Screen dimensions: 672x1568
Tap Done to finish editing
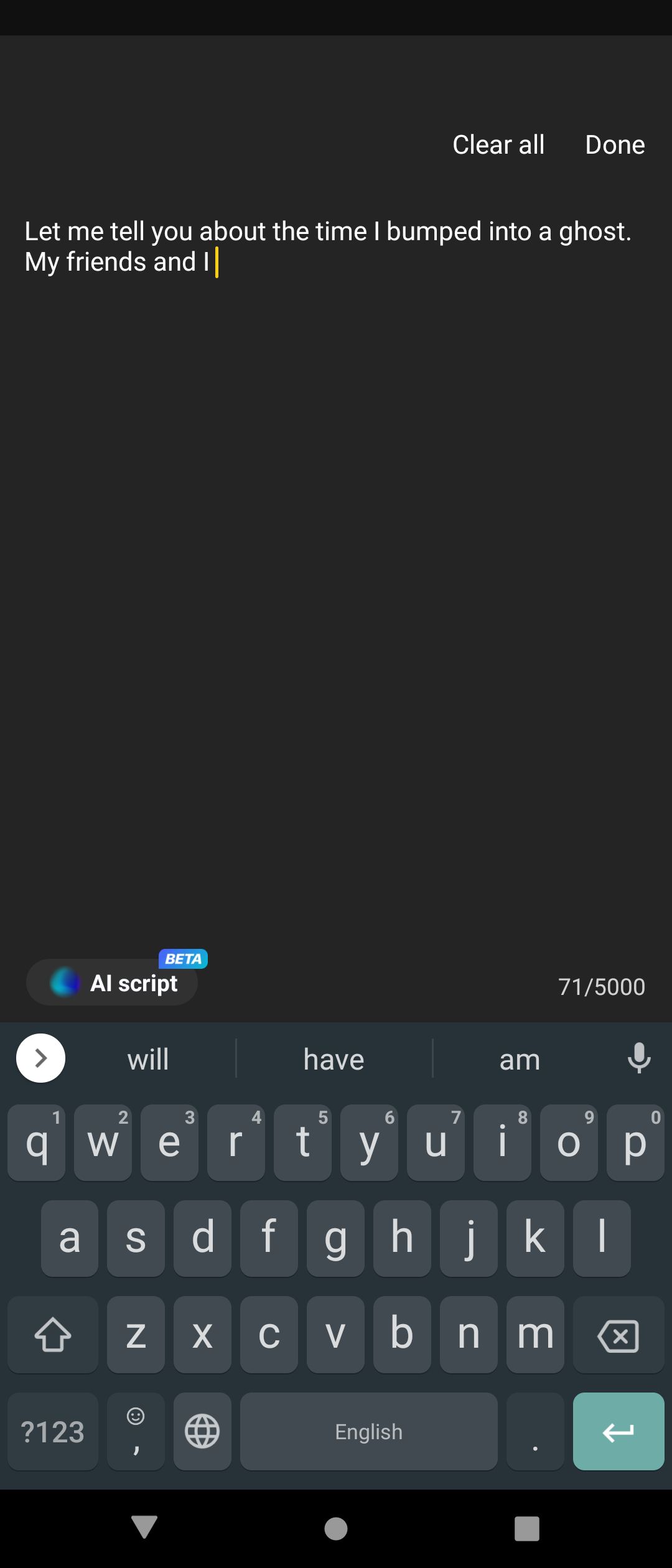tap(615, 144)
